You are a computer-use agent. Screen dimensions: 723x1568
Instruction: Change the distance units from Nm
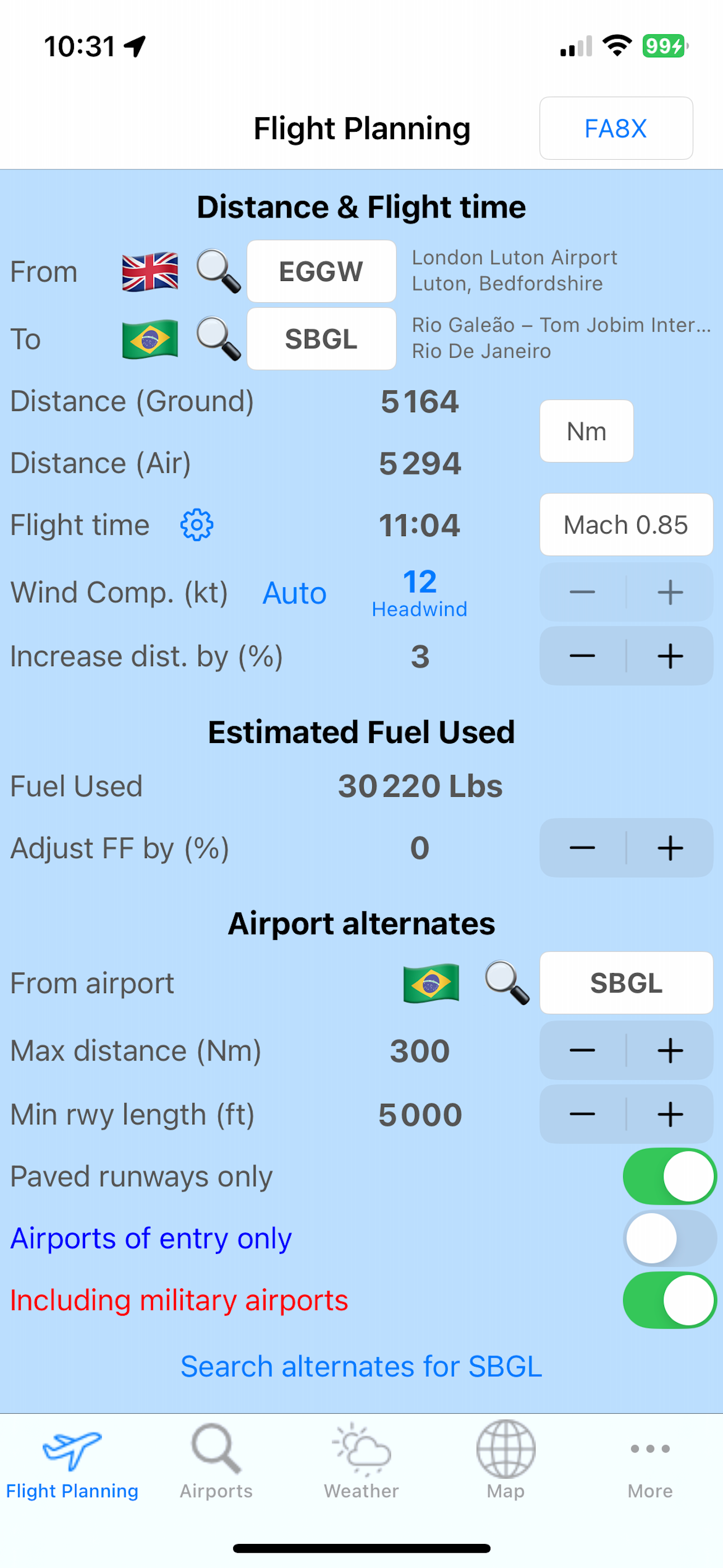[586, 431]
